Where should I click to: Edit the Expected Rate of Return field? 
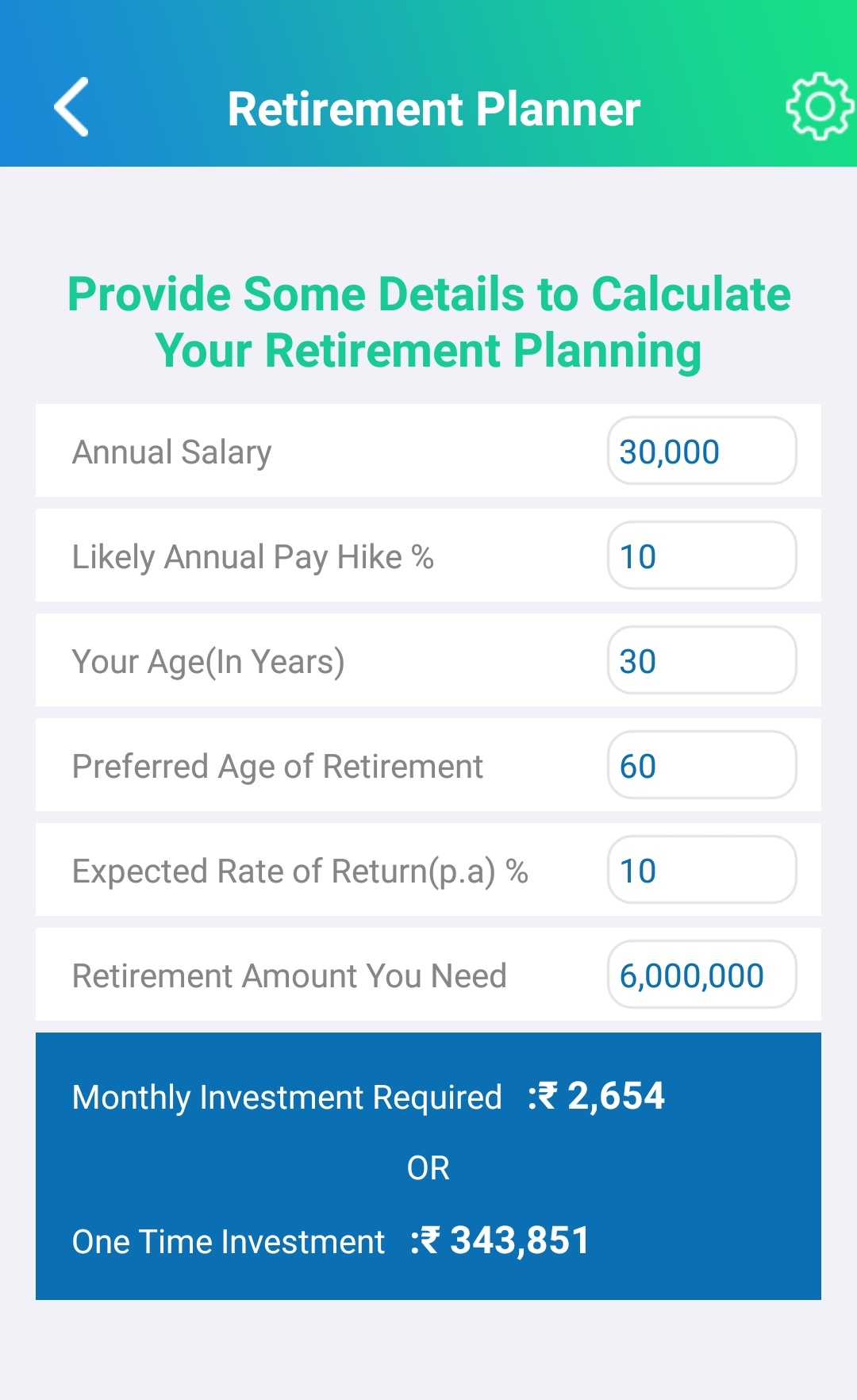[701, 870]
